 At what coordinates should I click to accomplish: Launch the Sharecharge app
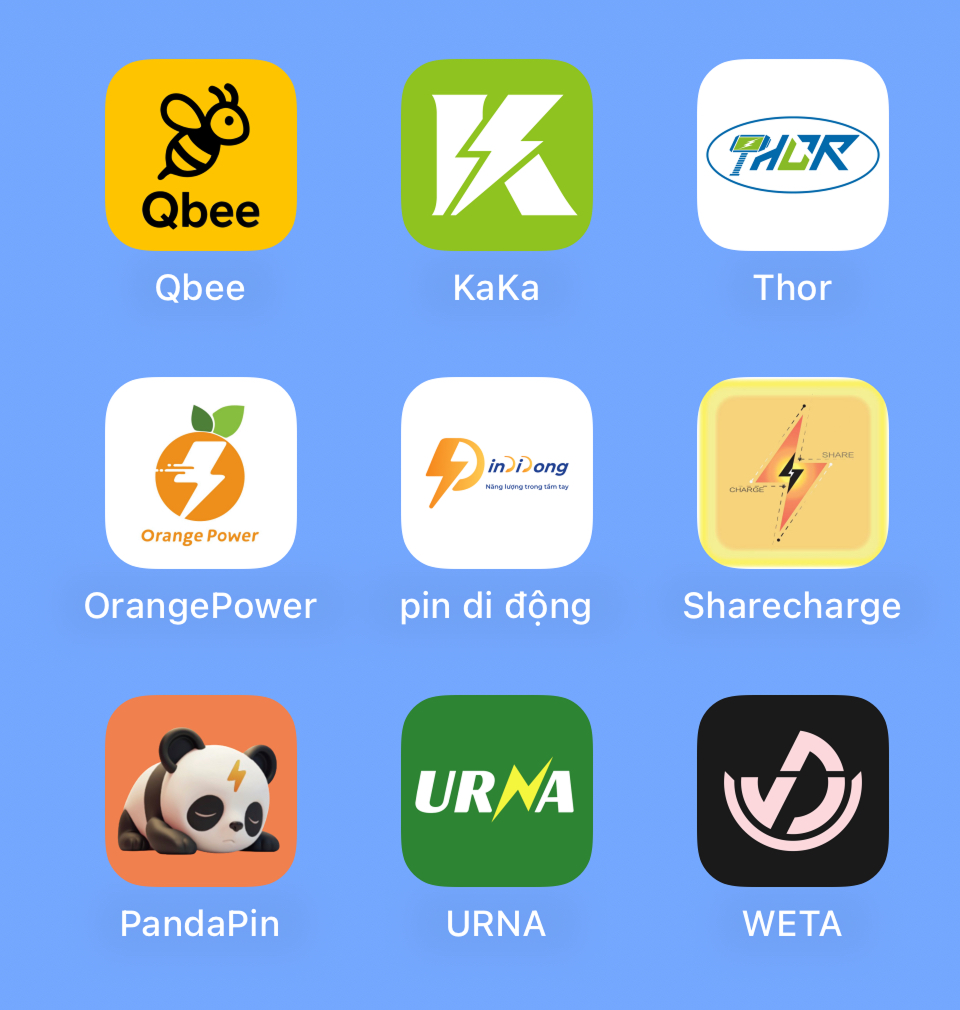tap(792, 473)
